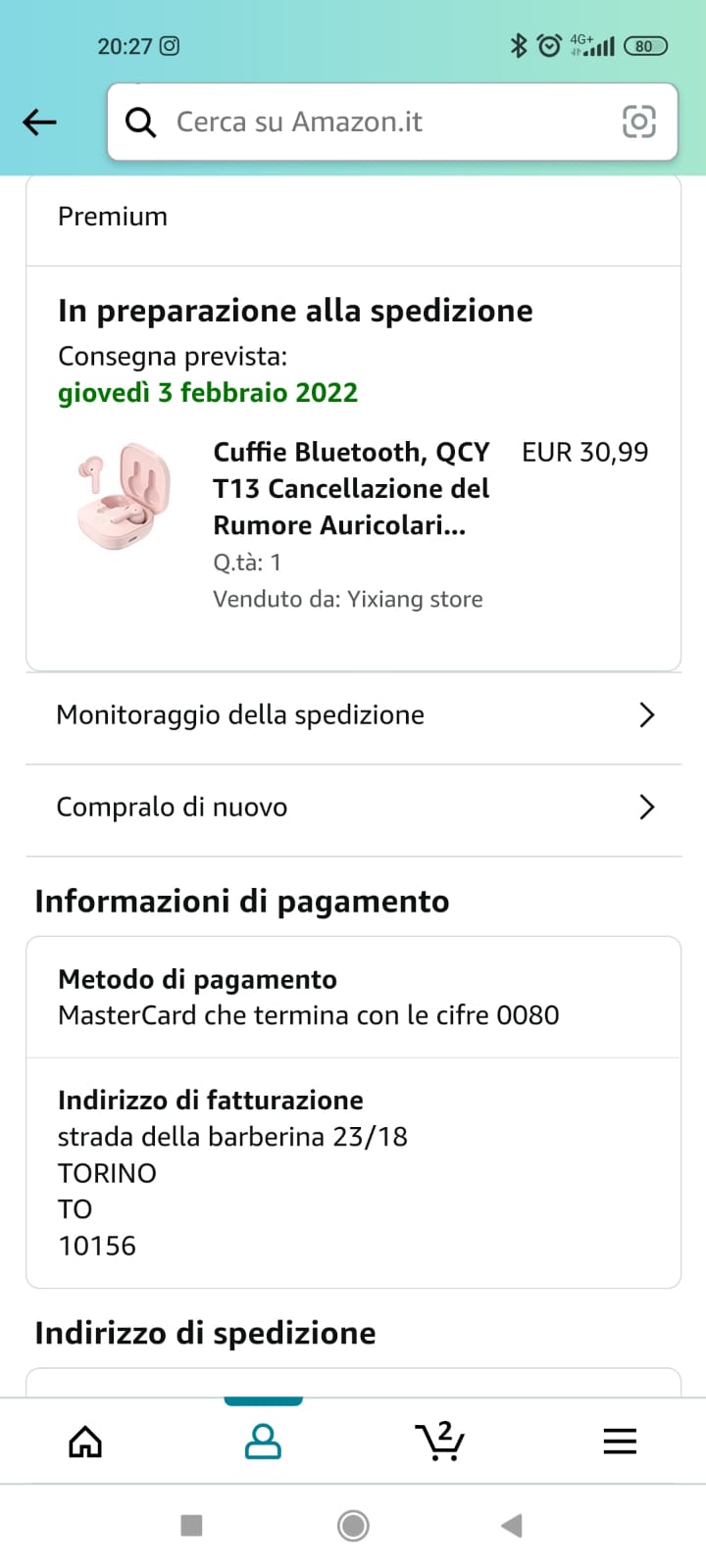Open Monitoraggio della spedizione
The width and height of the screenshot is (706, 1568).
(x=353, y=715)
